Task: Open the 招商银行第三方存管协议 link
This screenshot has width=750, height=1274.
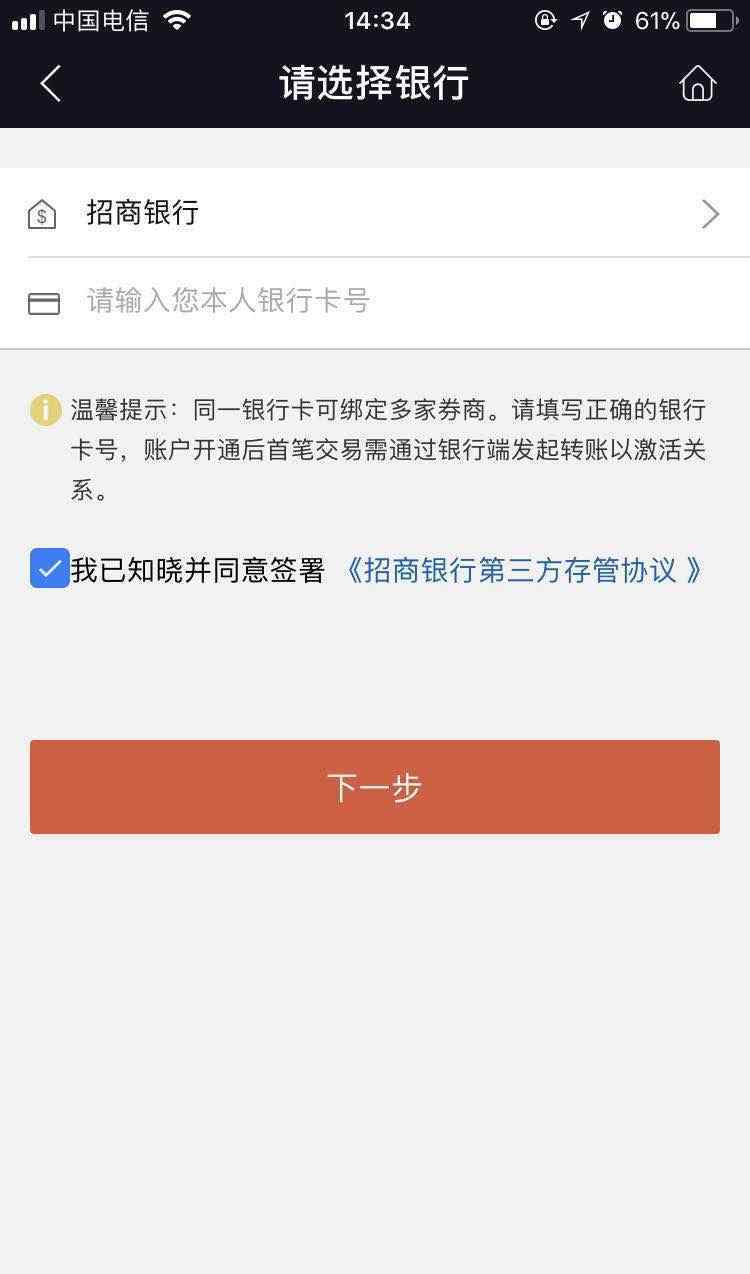Action: (523, 570)
